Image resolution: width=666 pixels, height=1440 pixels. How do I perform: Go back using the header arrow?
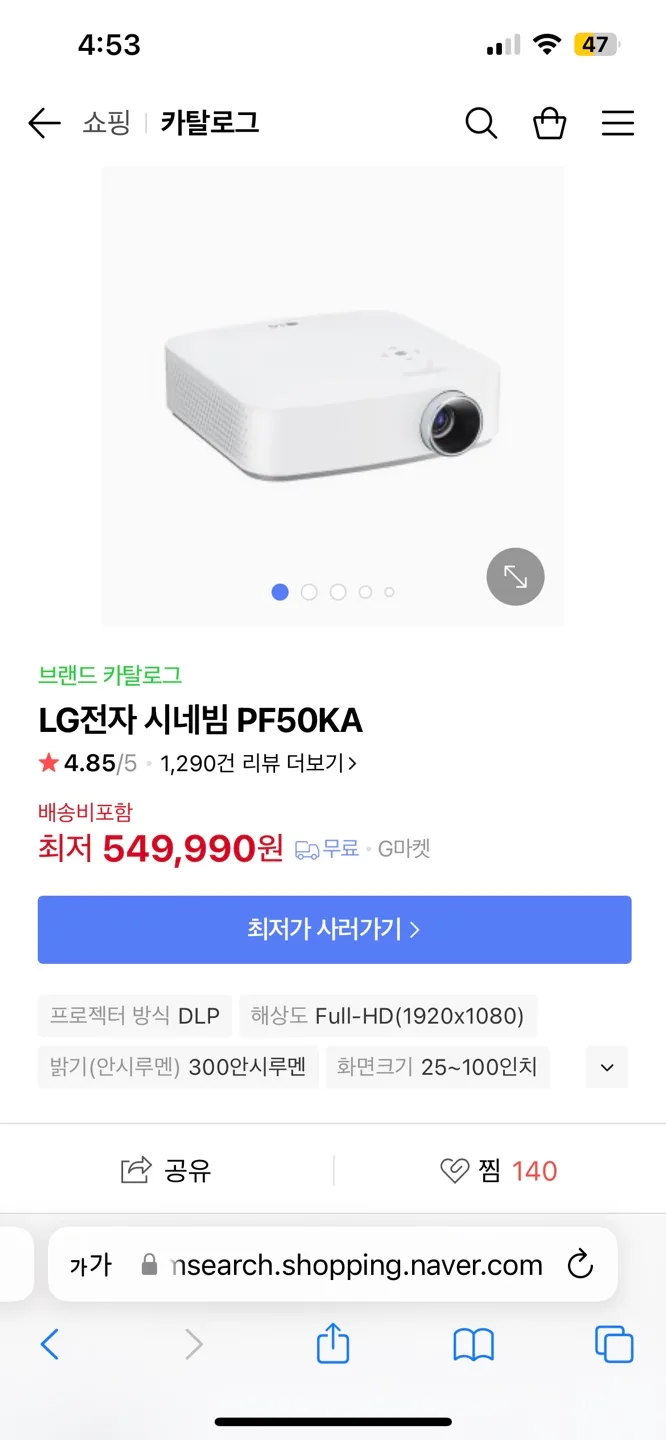45,124
